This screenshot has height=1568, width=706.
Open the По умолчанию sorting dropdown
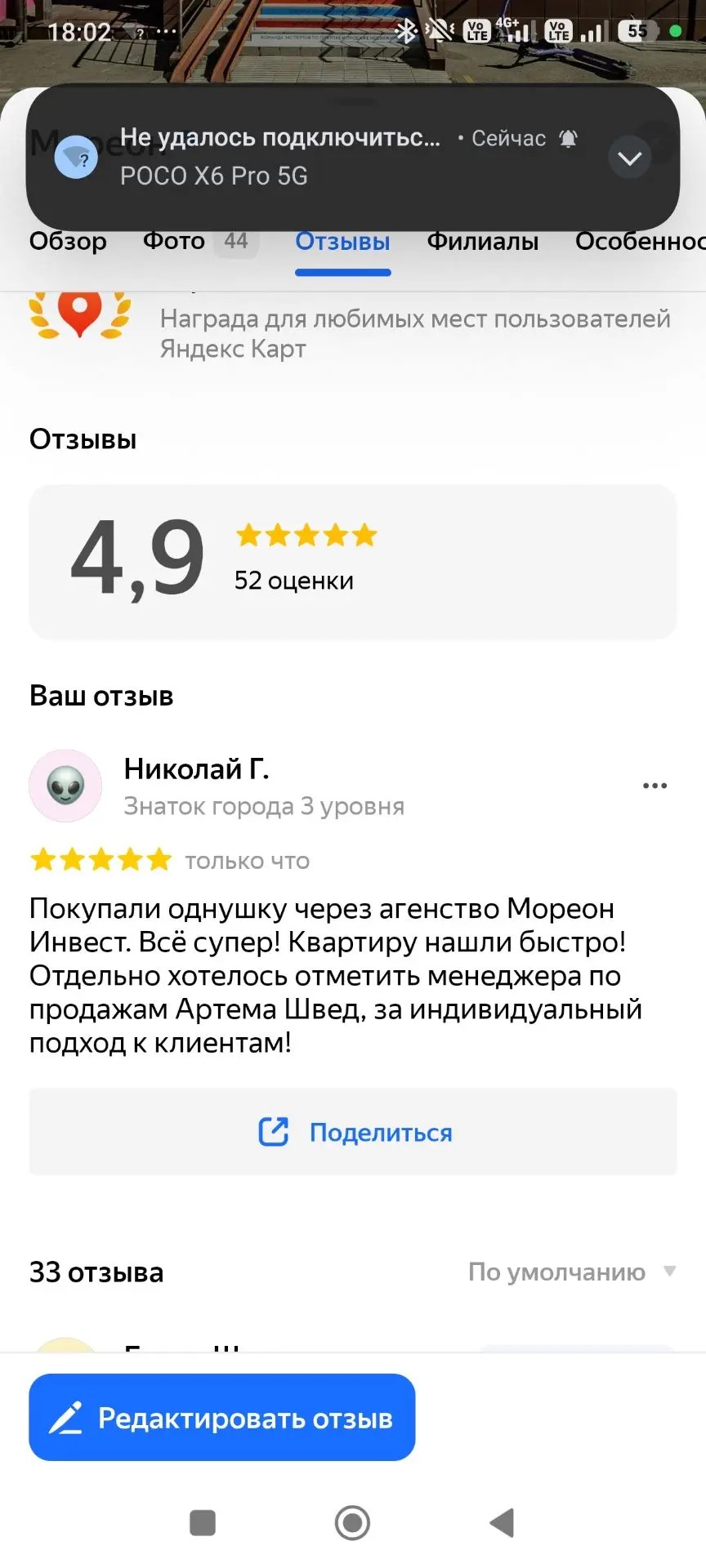point(572,1272)
